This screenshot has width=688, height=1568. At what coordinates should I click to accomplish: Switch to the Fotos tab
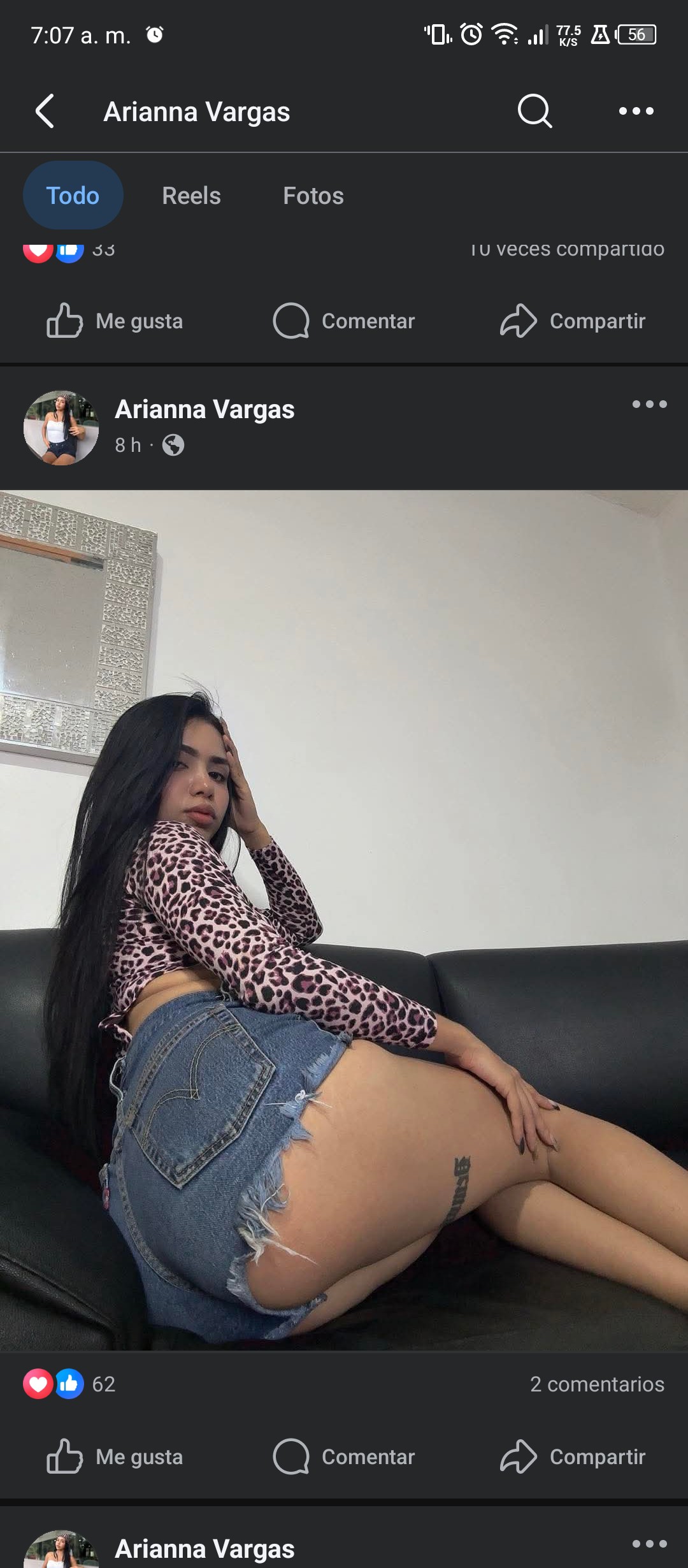[313, 196]
